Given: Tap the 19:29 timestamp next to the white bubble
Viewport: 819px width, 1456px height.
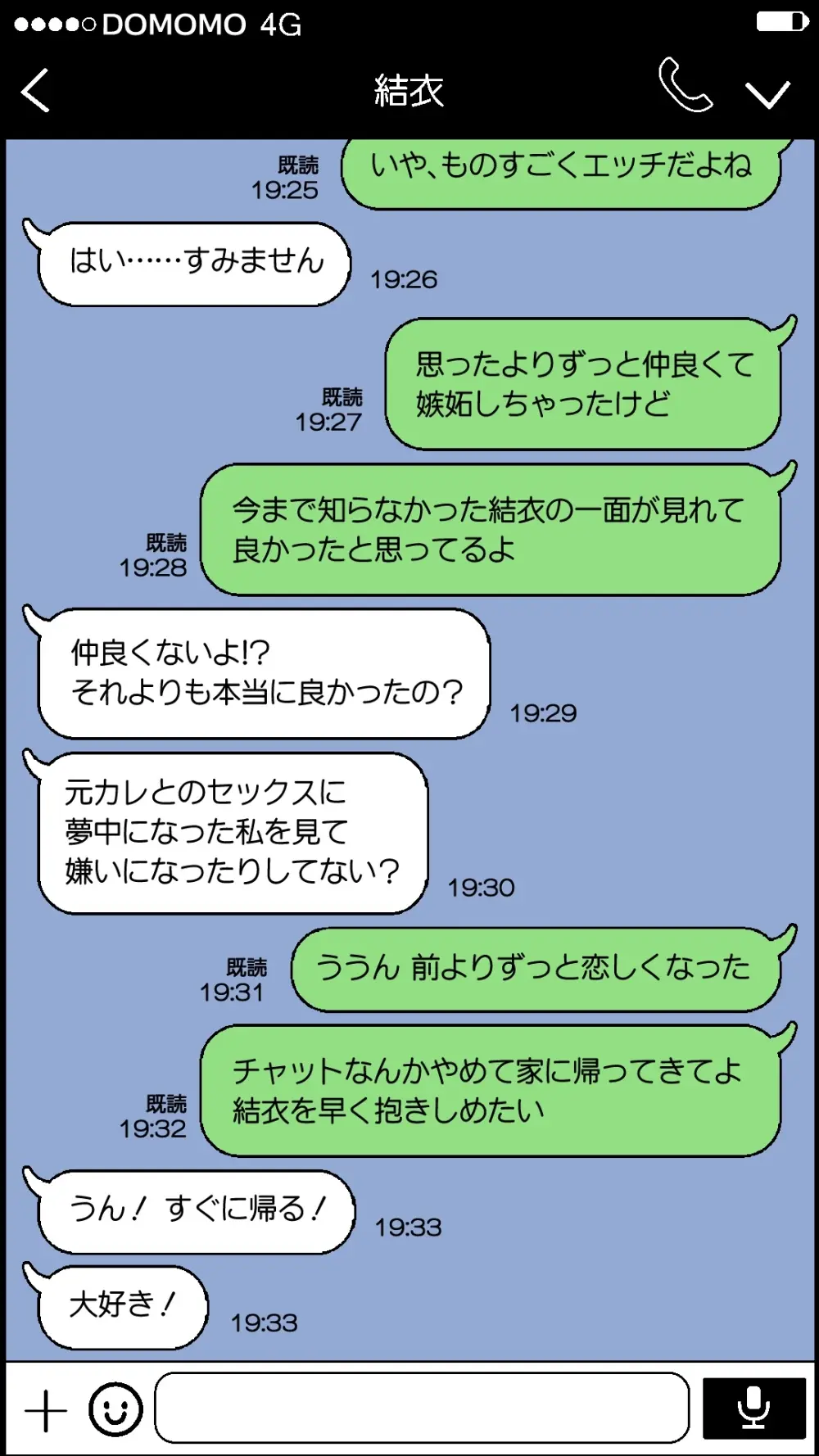Looking at the screenshot, I should 542,712.
